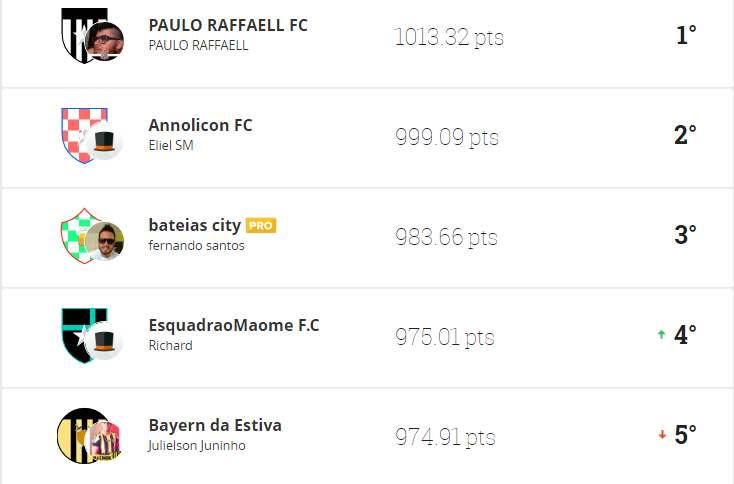Select Bayern da Estiva team row
Viewport: 734px width, 484px height.
coord(214,426)
